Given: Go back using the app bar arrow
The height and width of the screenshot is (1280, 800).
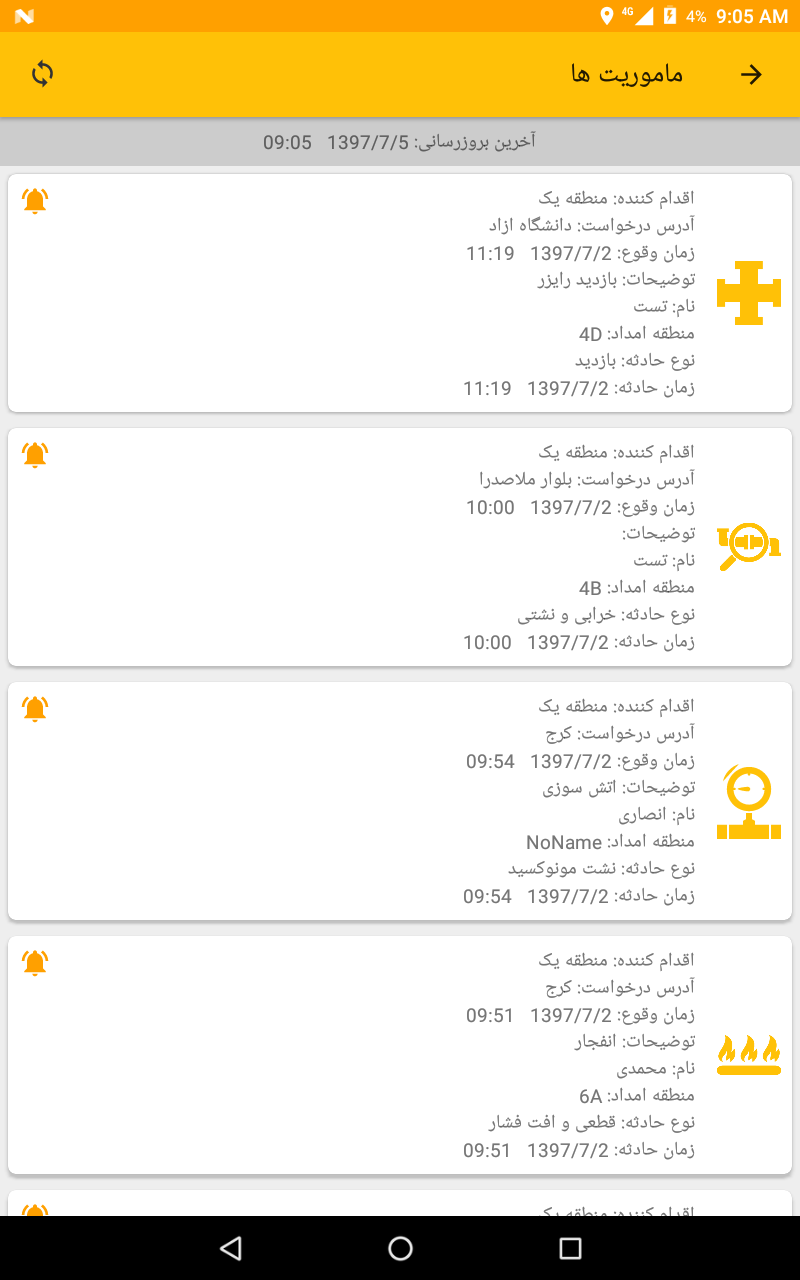Looking at the screenshot, I should pyautogui.click(x=750, y=74).
